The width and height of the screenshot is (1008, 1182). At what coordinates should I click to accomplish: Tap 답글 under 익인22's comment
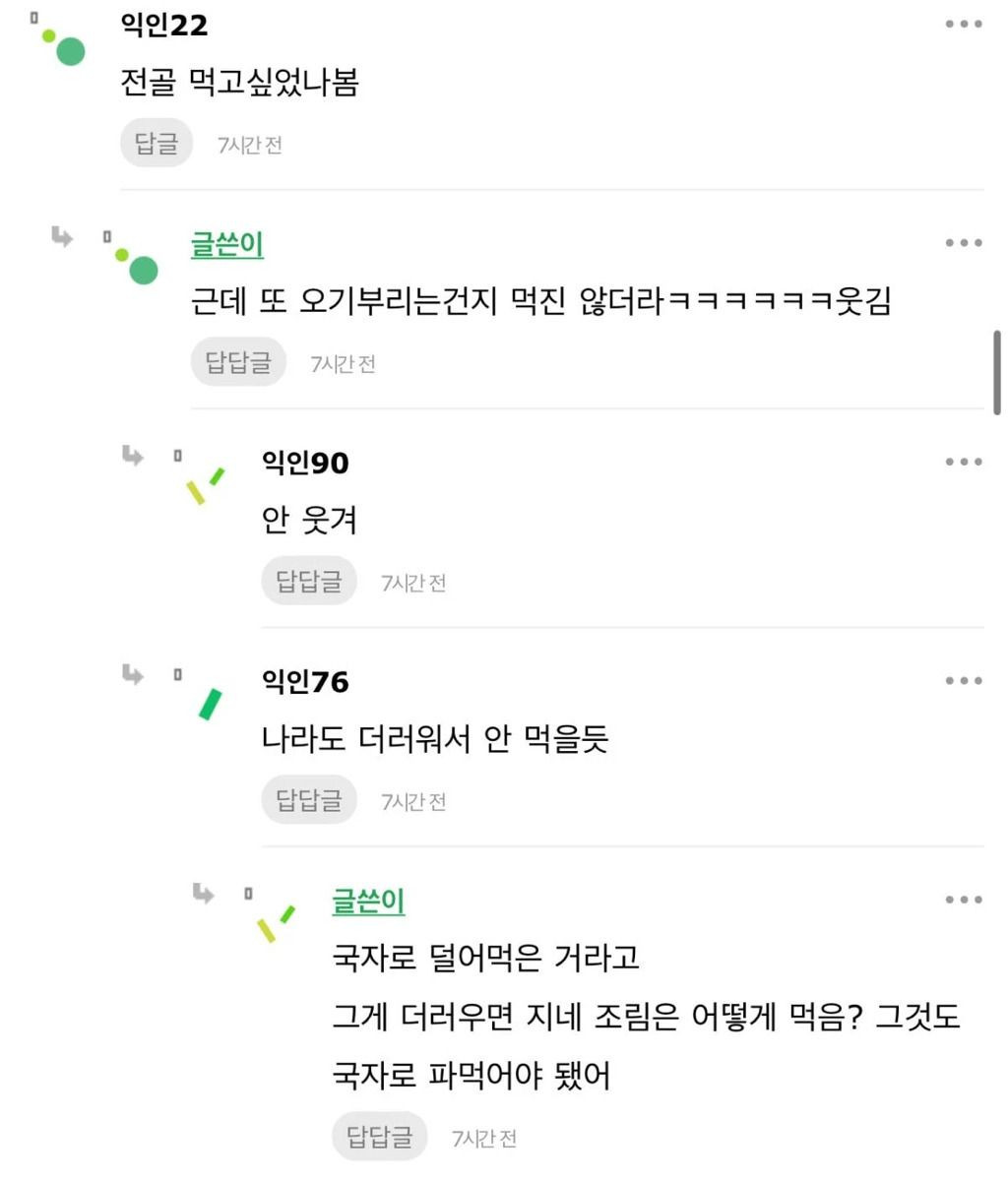pyautogui.click(x=157, y=144)
